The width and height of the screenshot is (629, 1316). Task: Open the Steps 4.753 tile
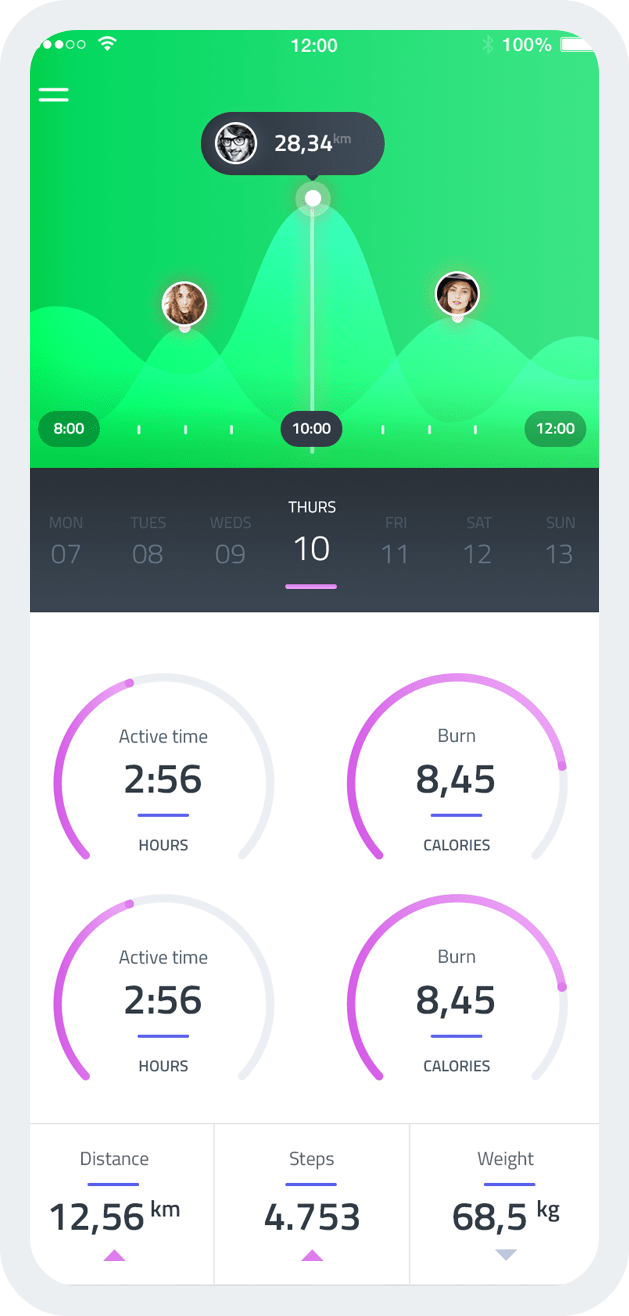pos(312,1204)
